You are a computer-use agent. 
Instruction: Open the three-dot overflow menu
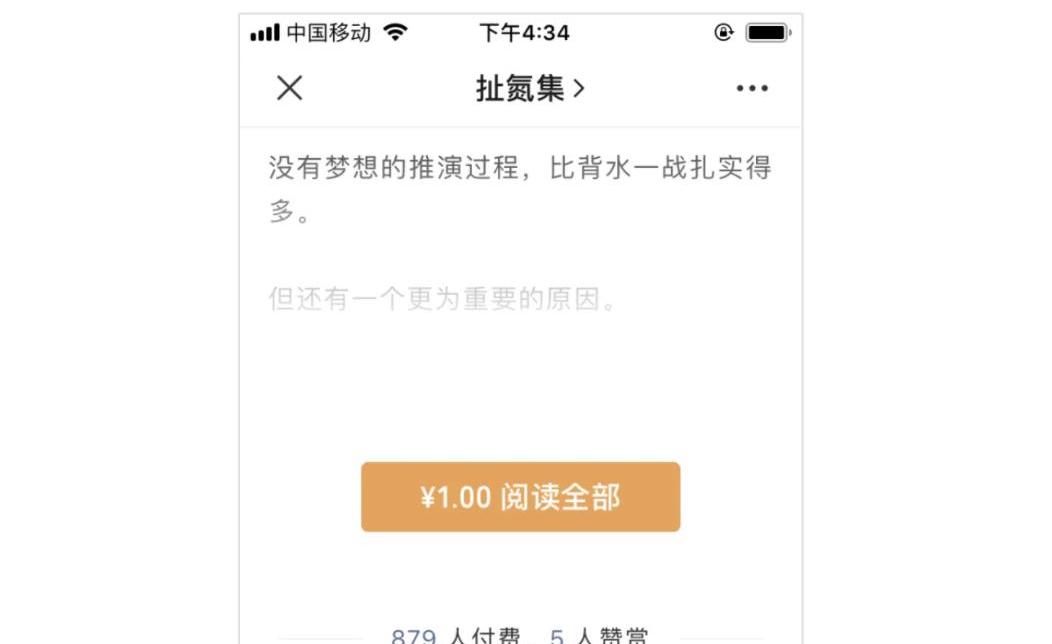point(751,88)
